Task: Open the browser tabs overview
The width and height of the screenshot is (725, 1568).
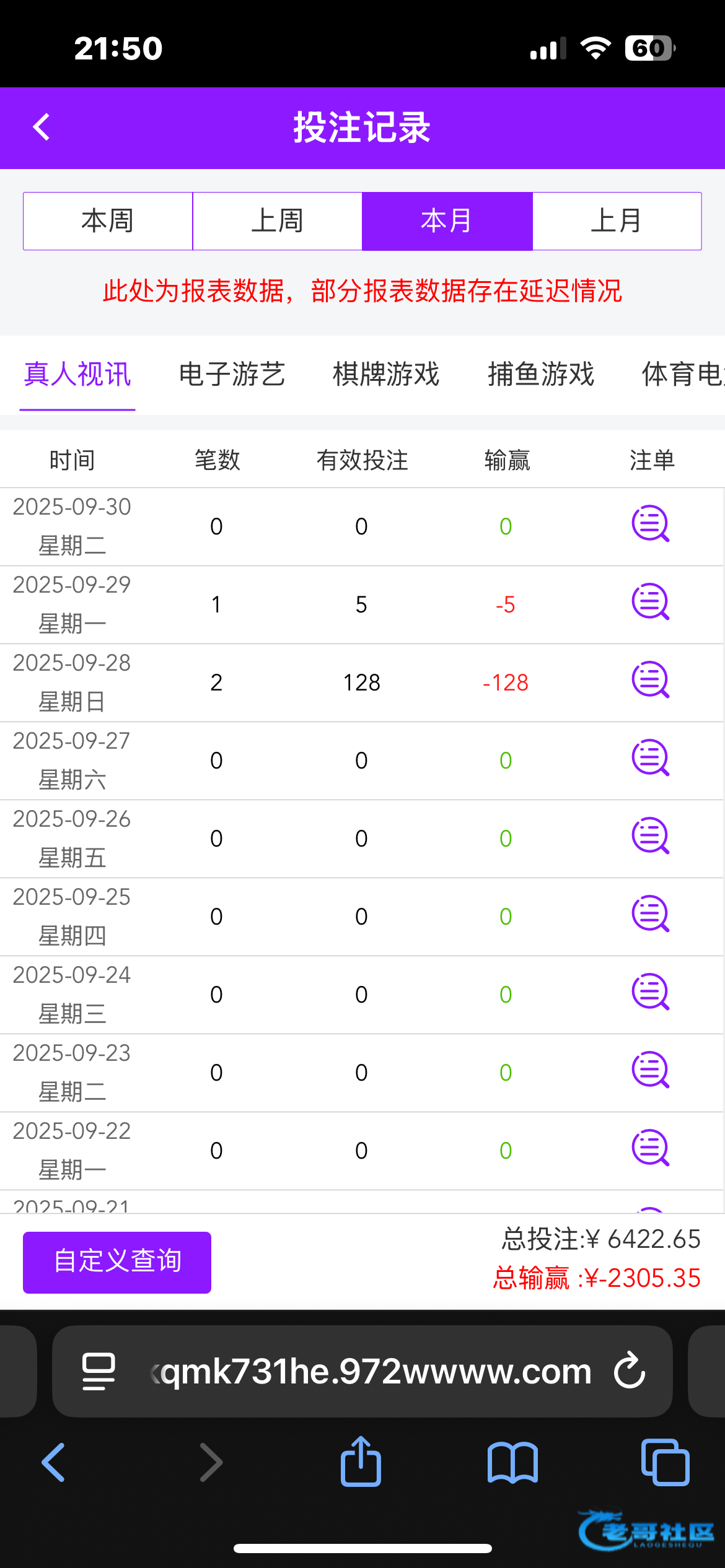Action: pyautogui.click(x=665, y=1463)
